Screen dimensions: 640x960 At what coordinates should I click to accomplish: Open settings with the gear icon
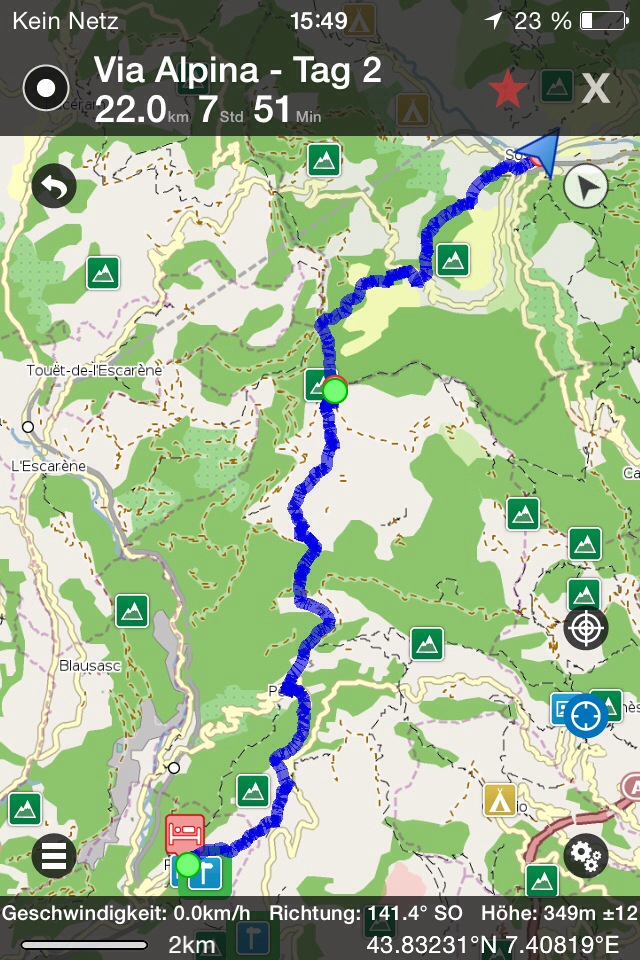coord(586,856)
